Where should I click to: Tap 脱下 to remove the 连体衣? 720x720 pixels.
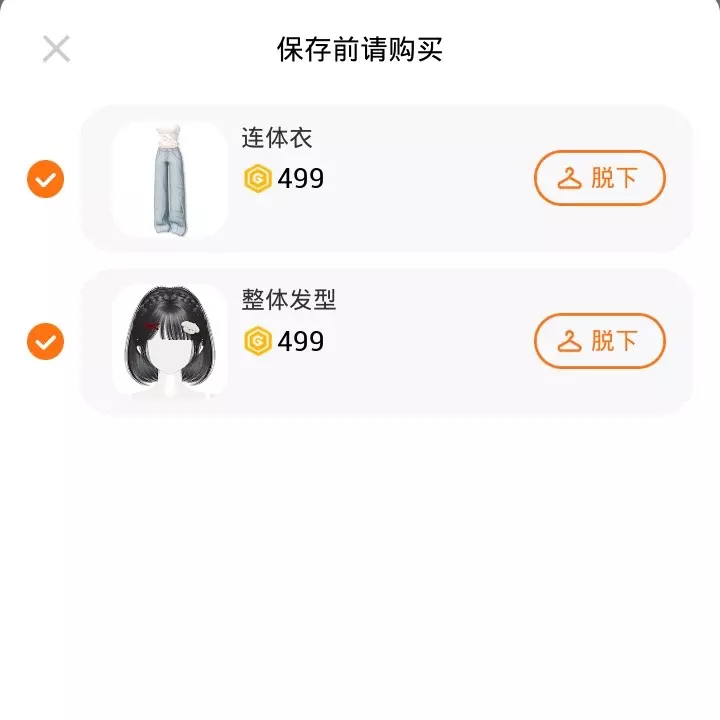point(599,179)
